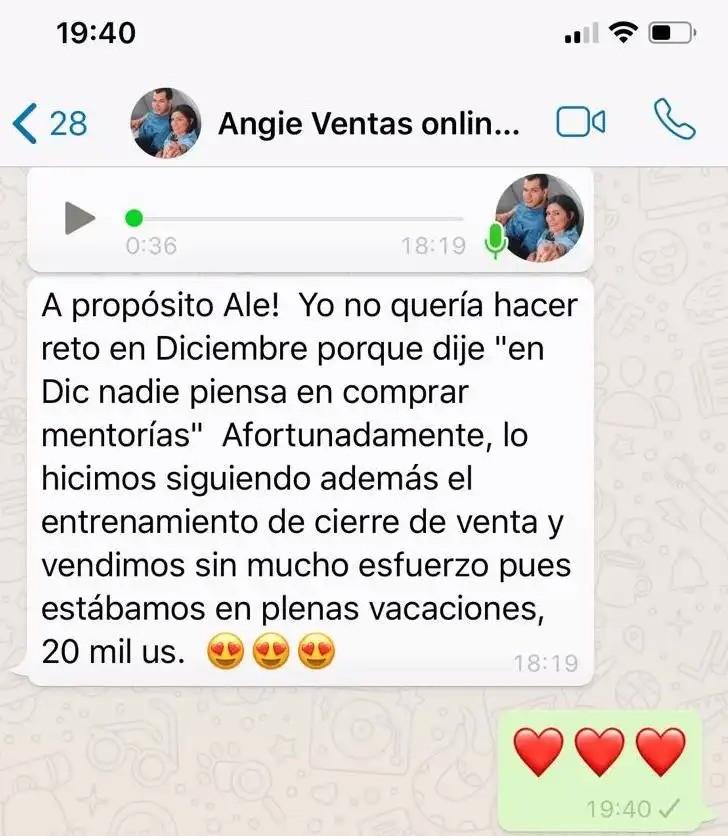Start a video call with Angie

click(580, 122)
